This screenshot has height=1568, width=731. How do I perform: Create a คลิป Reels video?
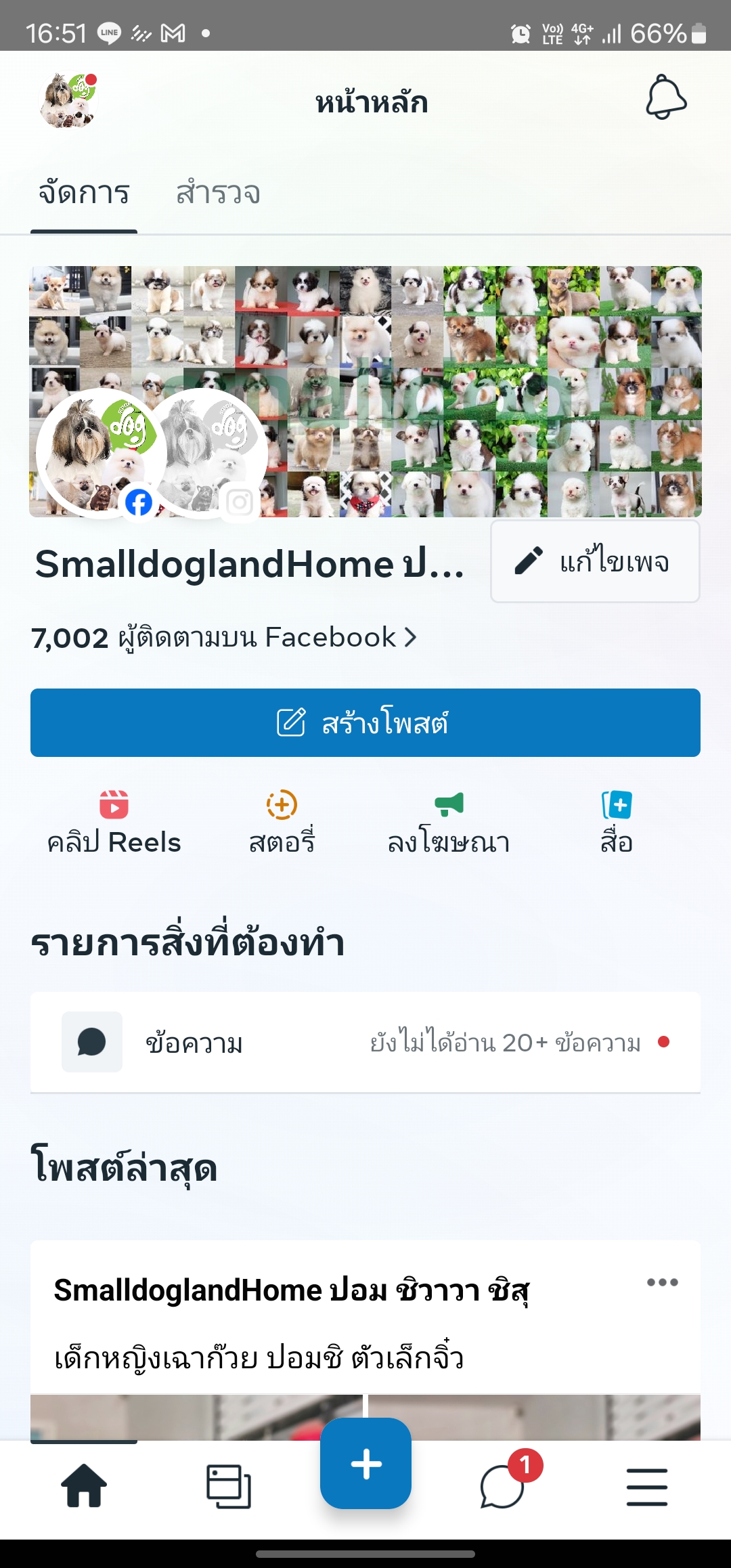(x=114, y=823)
